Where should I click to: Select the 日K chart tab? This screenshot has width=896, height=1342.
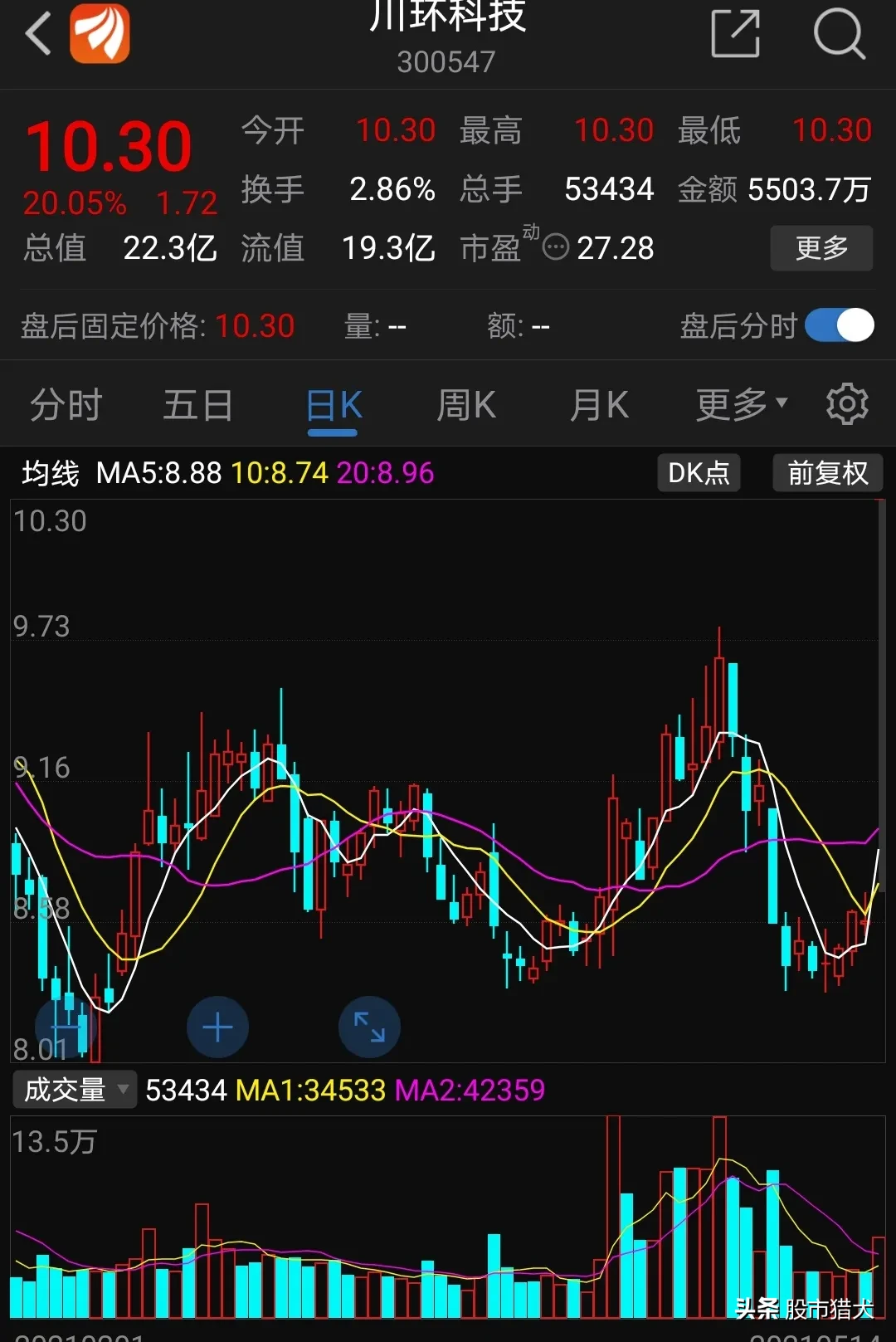(334, 406)
